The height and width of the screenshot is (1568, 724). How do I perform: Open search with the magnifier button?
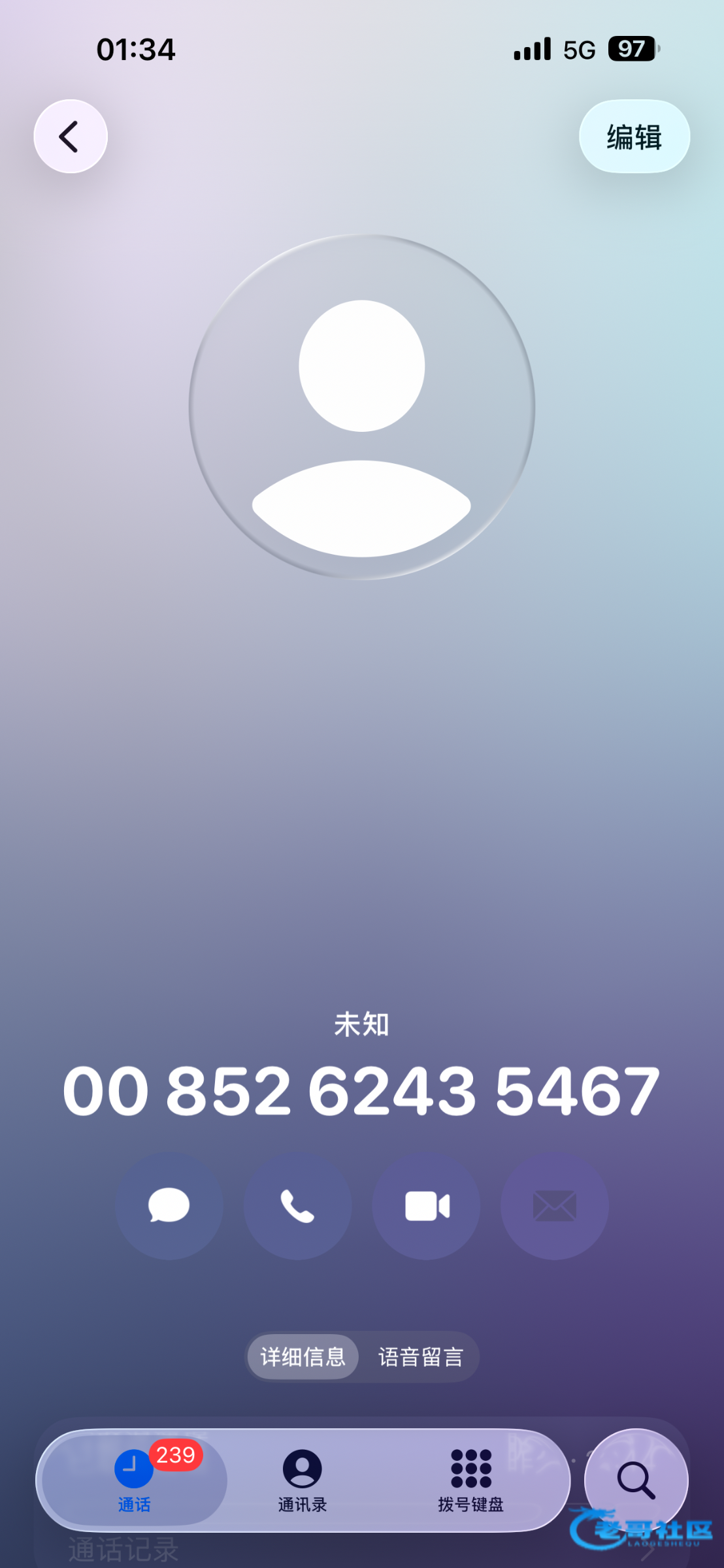coord(636,1480)
